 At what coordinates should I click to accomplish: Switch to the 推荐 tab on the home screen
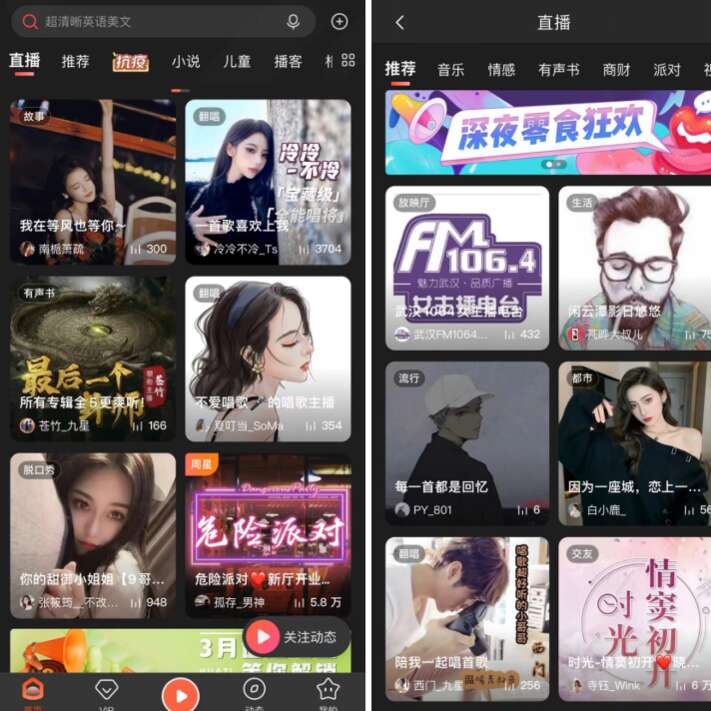point(75,61)
